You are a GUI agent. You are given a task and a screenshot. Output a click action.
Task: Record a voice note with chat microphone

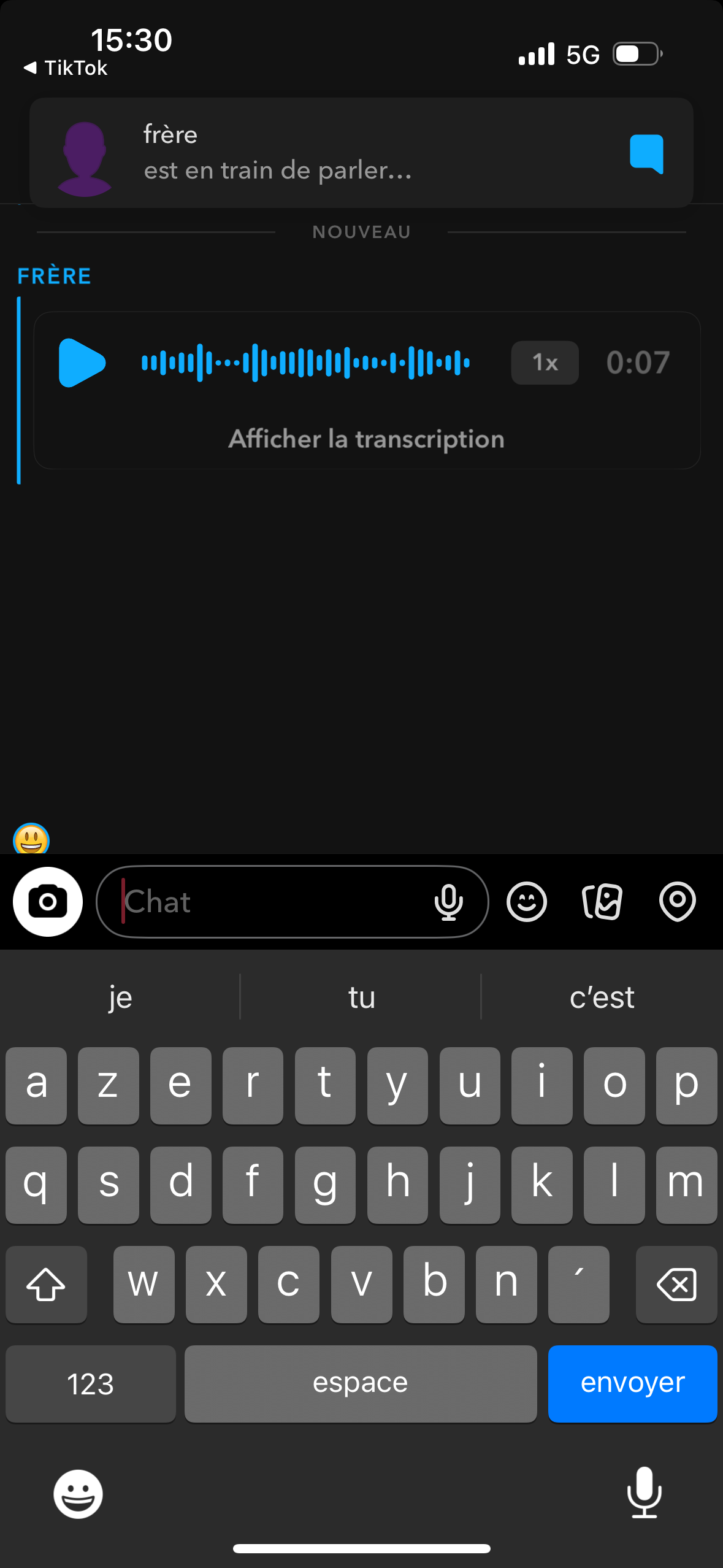tap(448, 902)
